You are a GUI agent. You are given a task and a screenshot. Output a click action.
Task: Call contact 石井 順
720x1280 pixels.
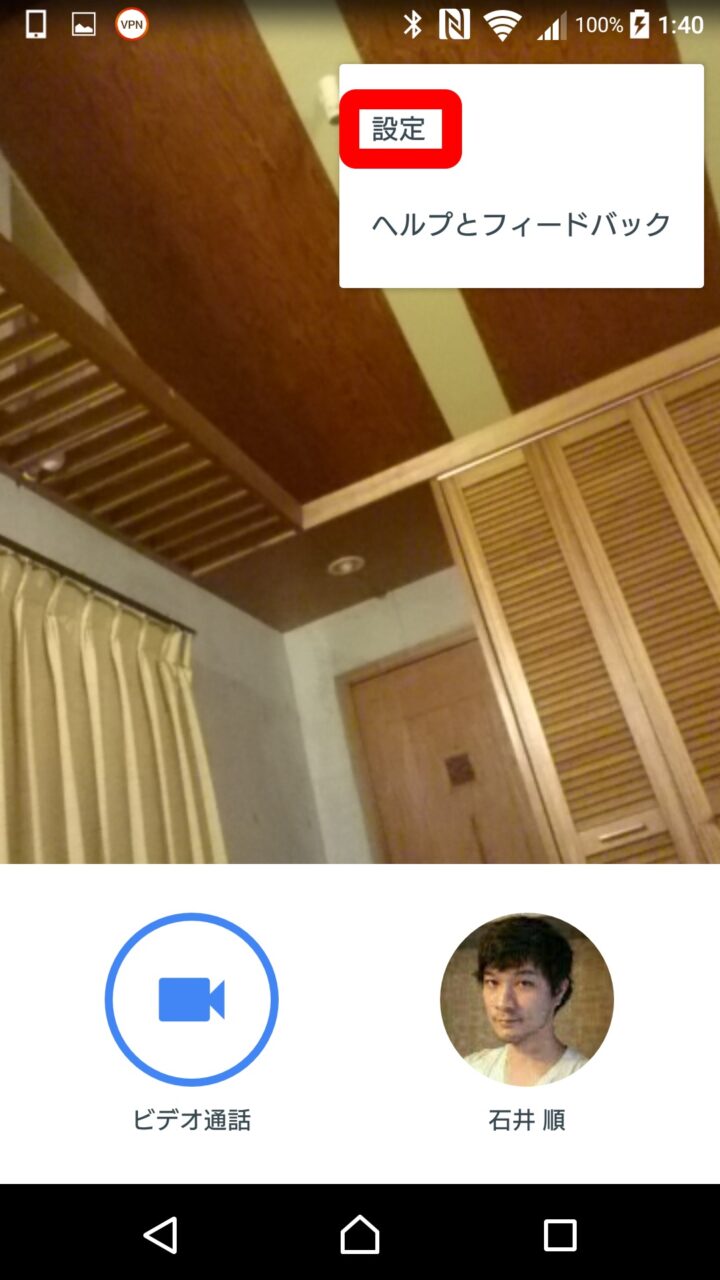pos(526,999)
